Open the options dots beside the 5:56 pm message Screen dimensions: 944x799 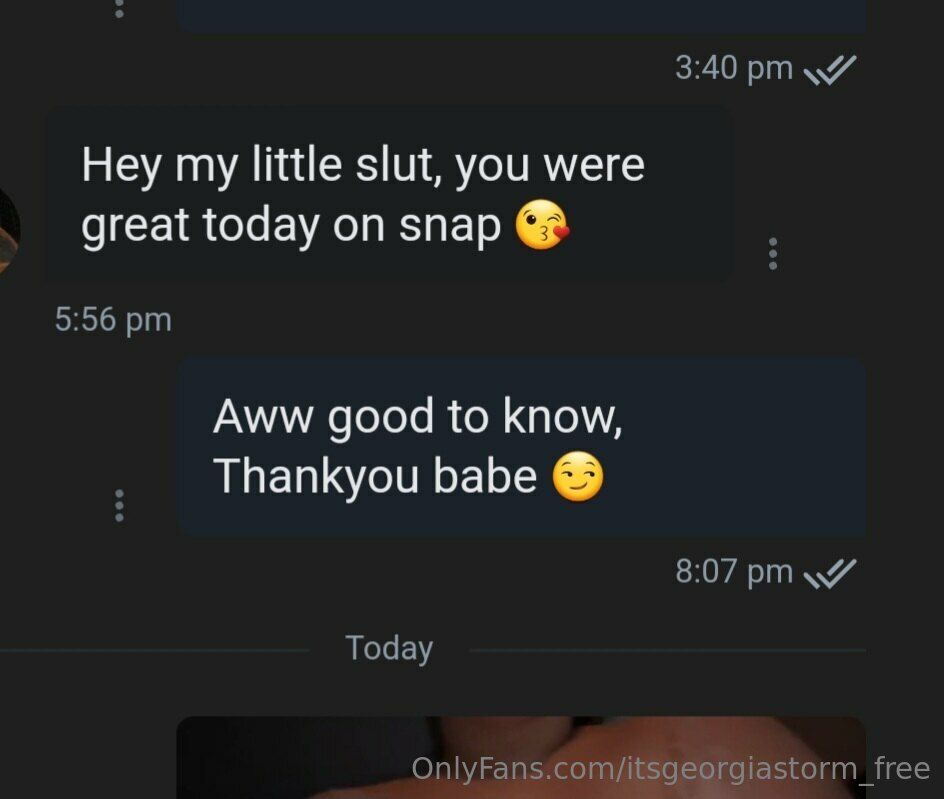coord(772,254)
